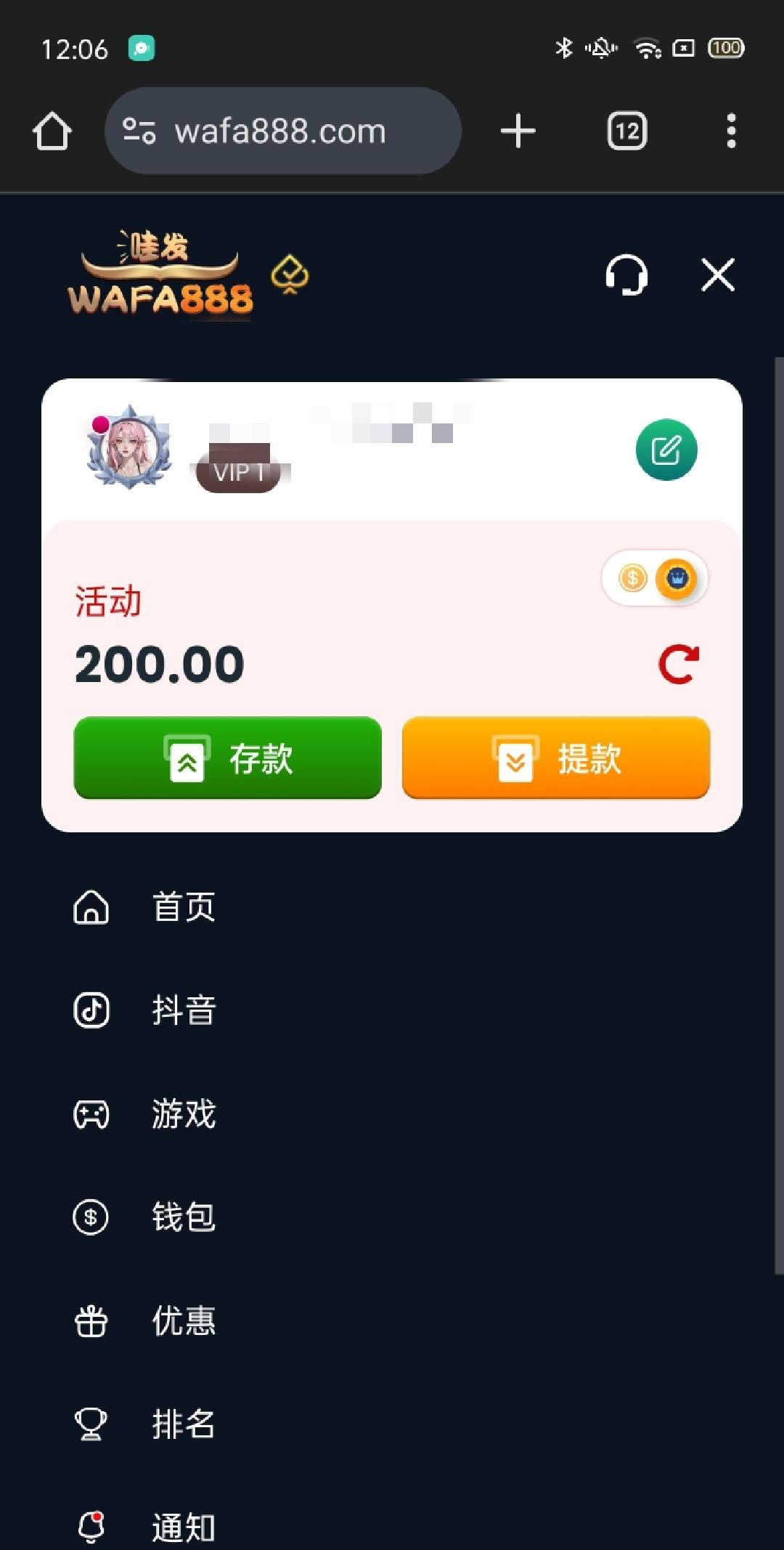Viewport: 784px width, 1550px height.
Task: Open 钱包 wallet
Action: 183,1217
